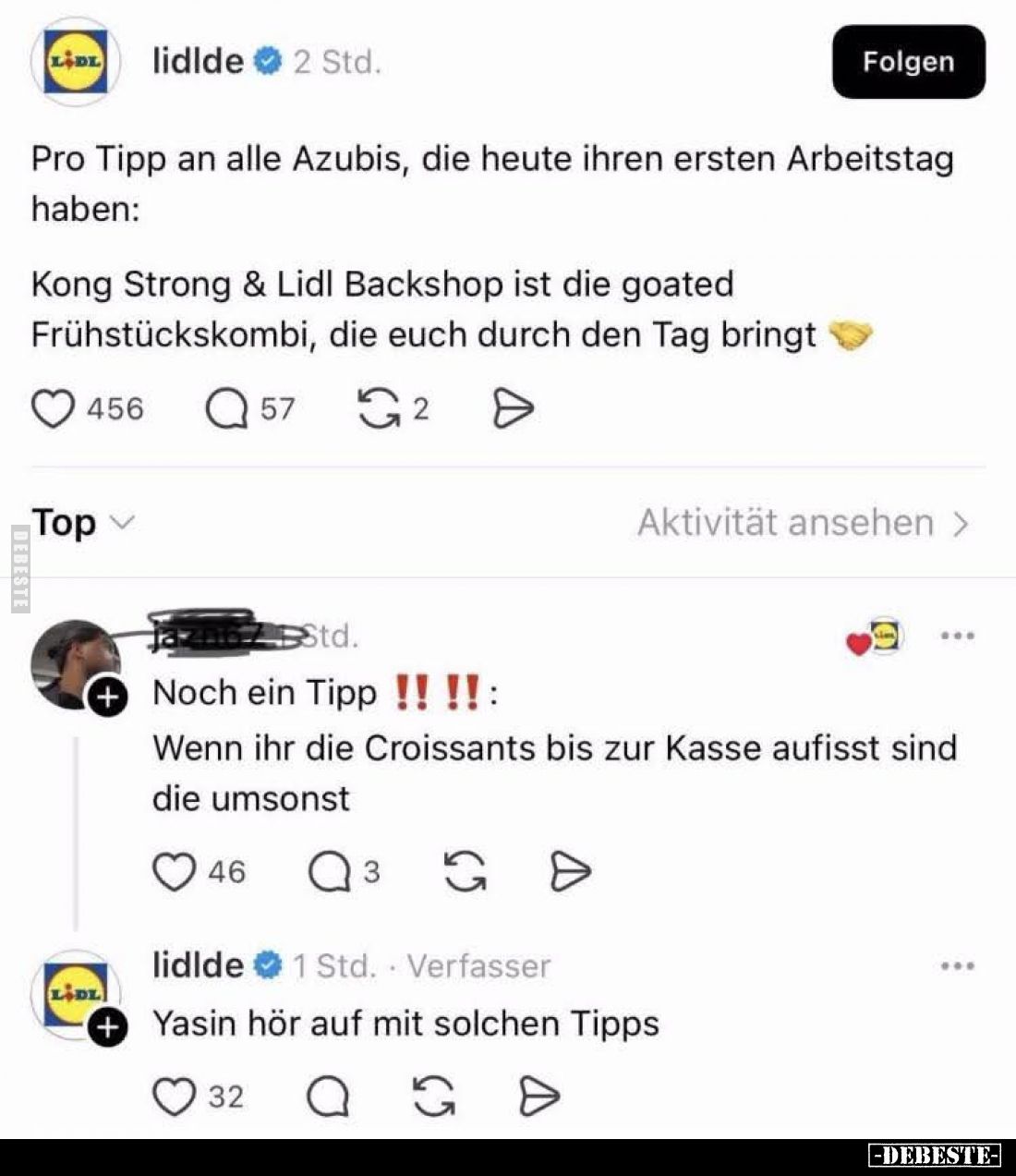Repost lidlde's Pro Tipp post

[x=378, y=409]
